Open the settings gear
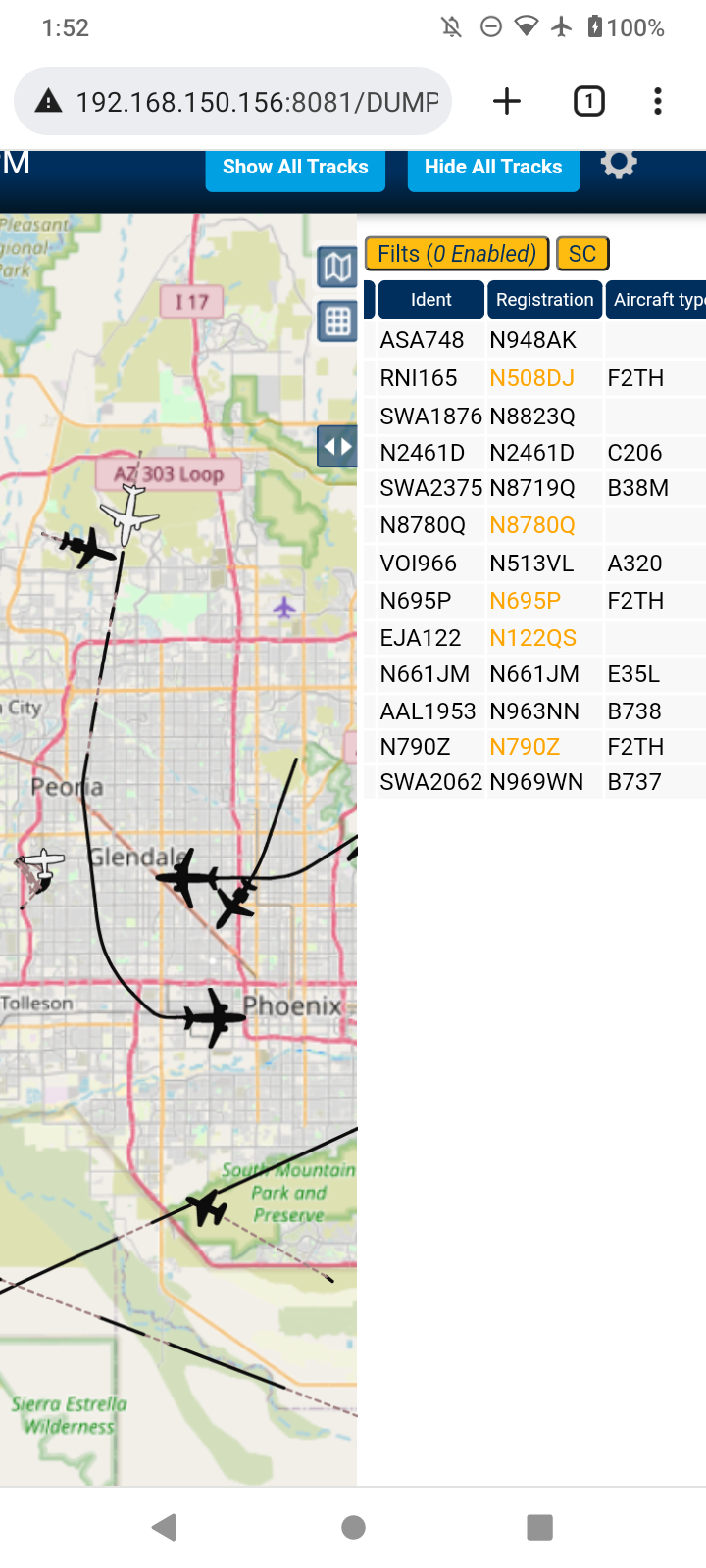The height and width of the screenshot is (1568, 706). click(x=619, y=163)
